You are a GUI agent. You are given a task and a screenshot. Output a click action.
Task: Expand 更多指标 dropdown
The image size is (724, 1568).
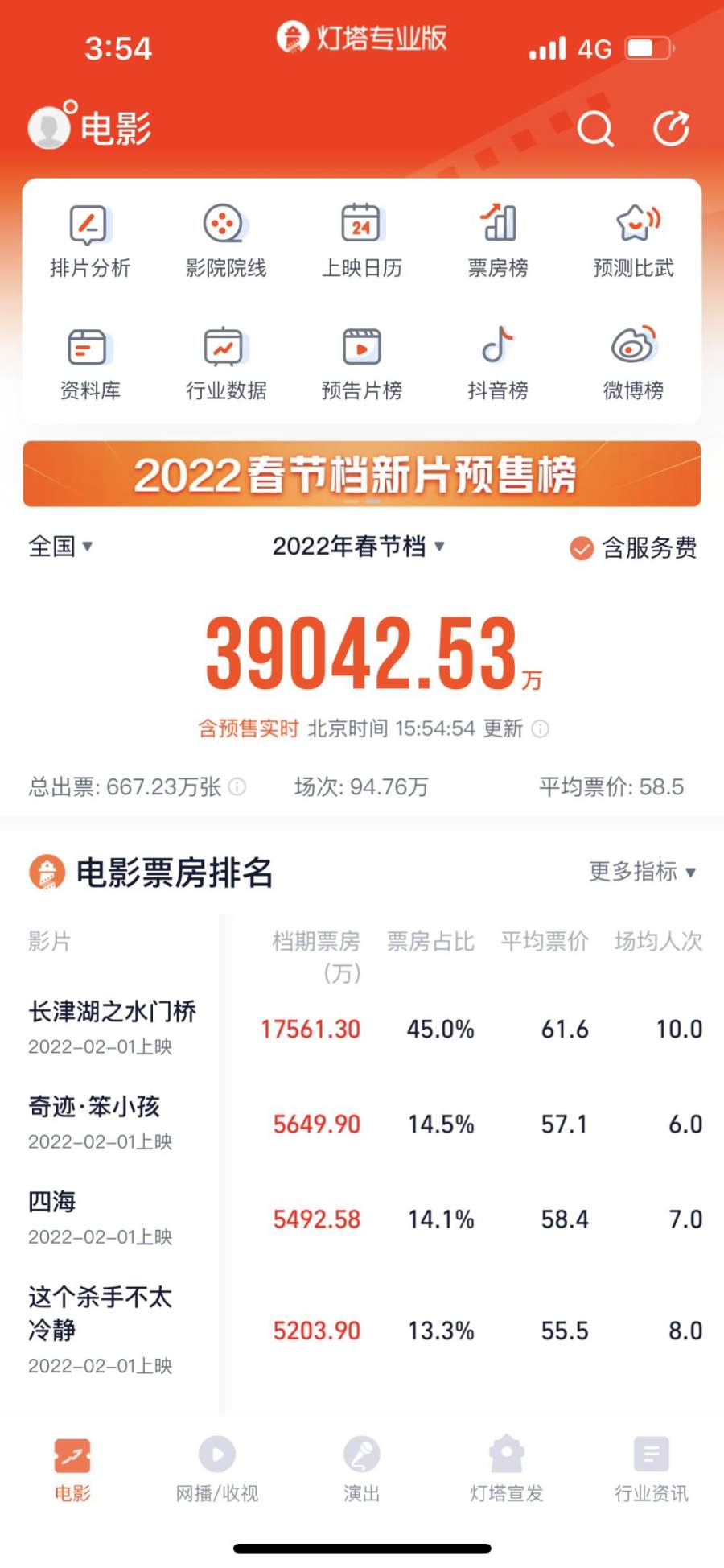[642, 872]
